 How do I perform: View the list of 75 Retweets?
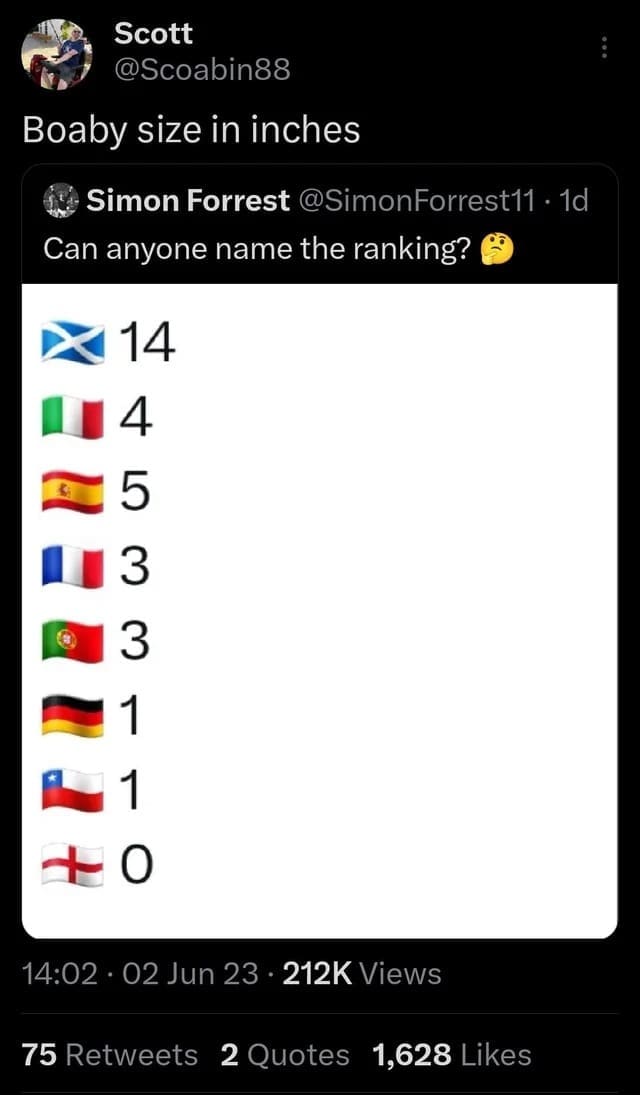coord(110,1054)
